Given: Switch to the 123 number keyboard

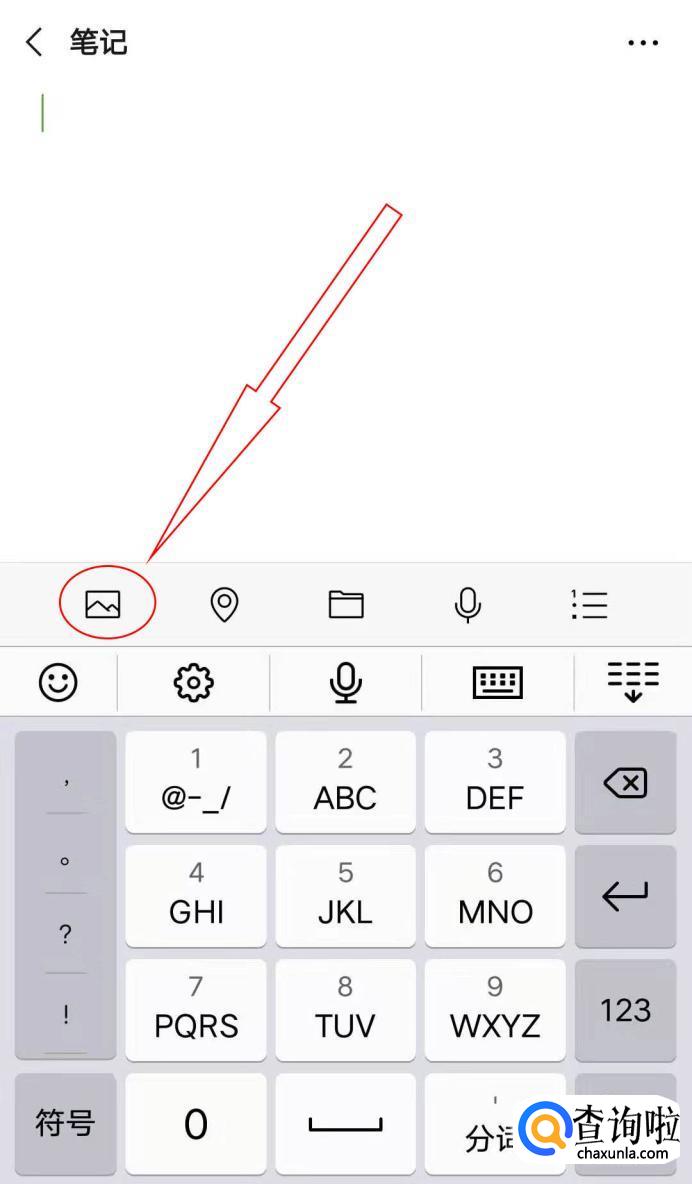Looking at the screenshot, I should 626,1010.
